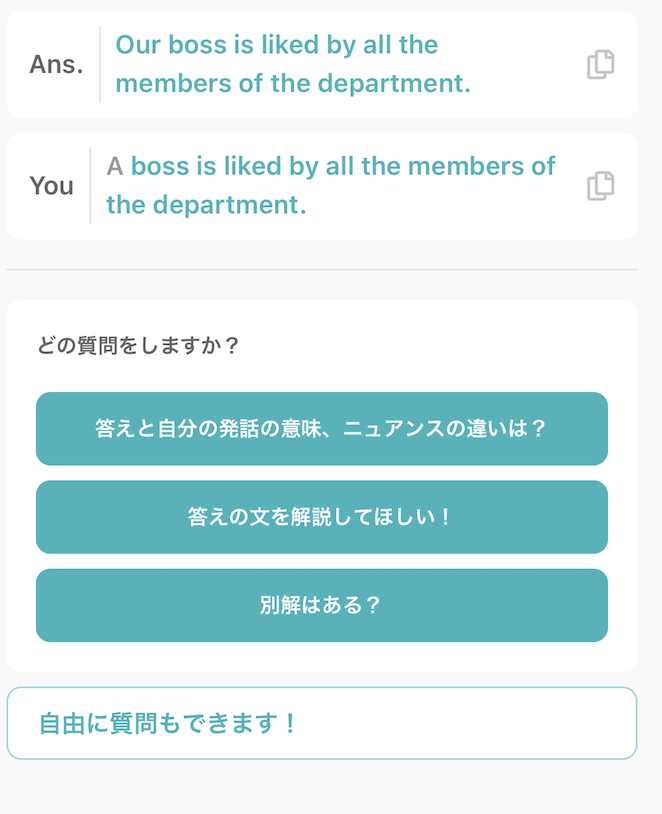
Task: Open the 自由に質問もできます！ input field
Action: (321, 723)
